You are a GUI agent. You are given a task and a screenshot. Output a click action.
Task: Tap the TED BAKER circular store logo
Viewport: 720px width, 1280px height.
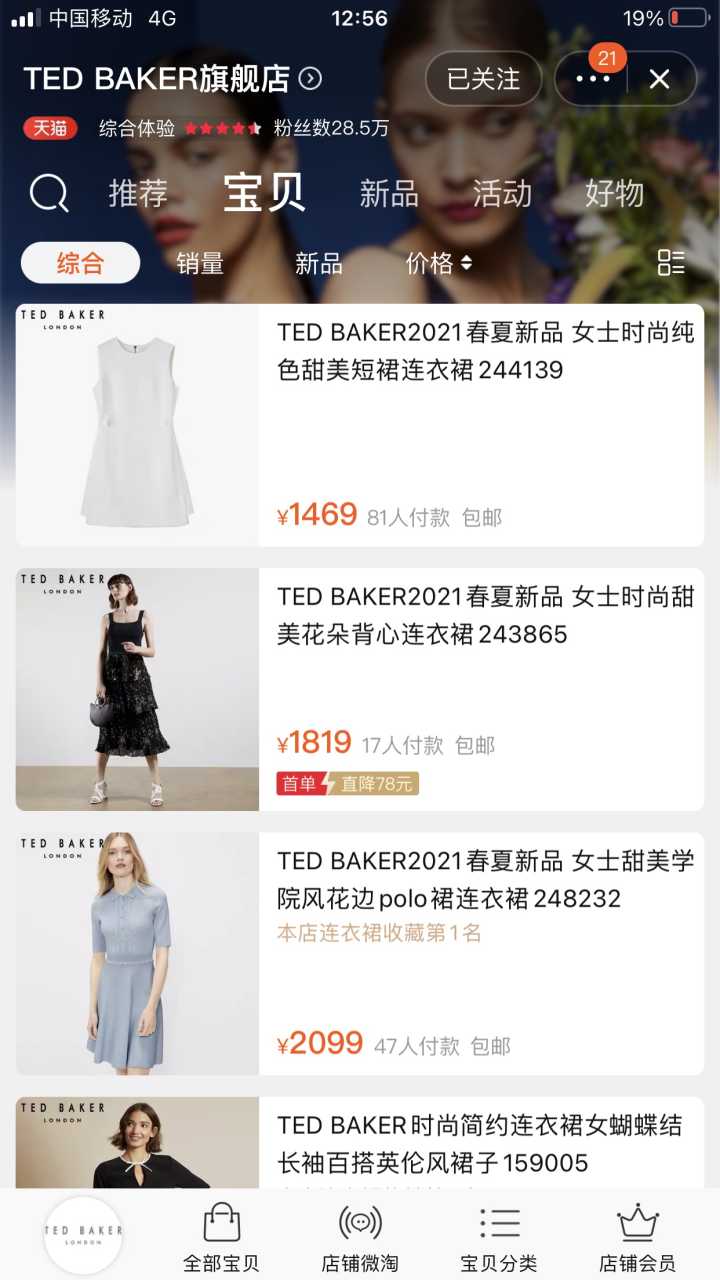pyautogui.click(x=83, y=1232)
